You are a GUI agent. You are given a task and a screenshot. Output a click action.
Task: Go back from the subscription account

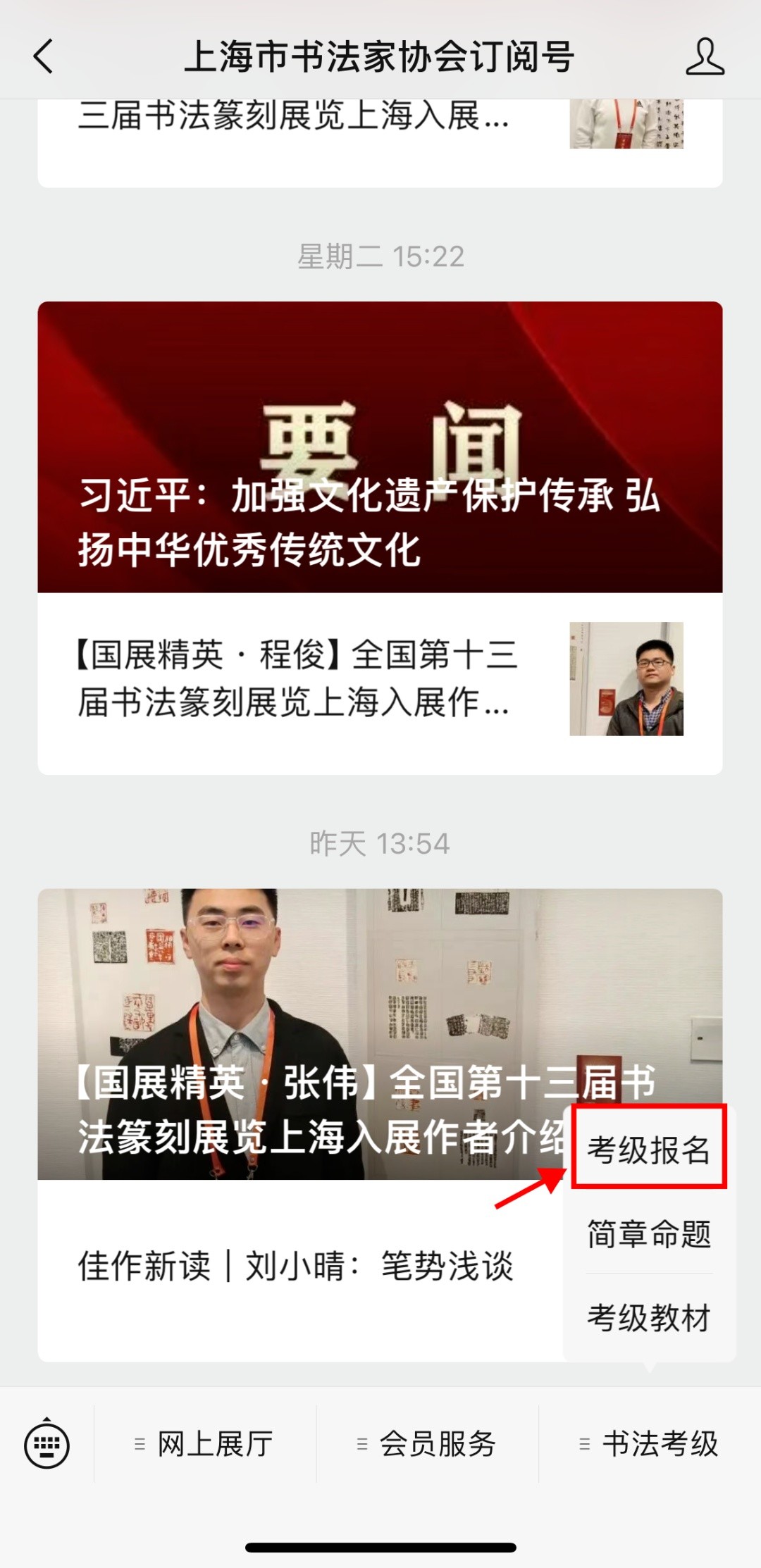click(x=44, y=56)
